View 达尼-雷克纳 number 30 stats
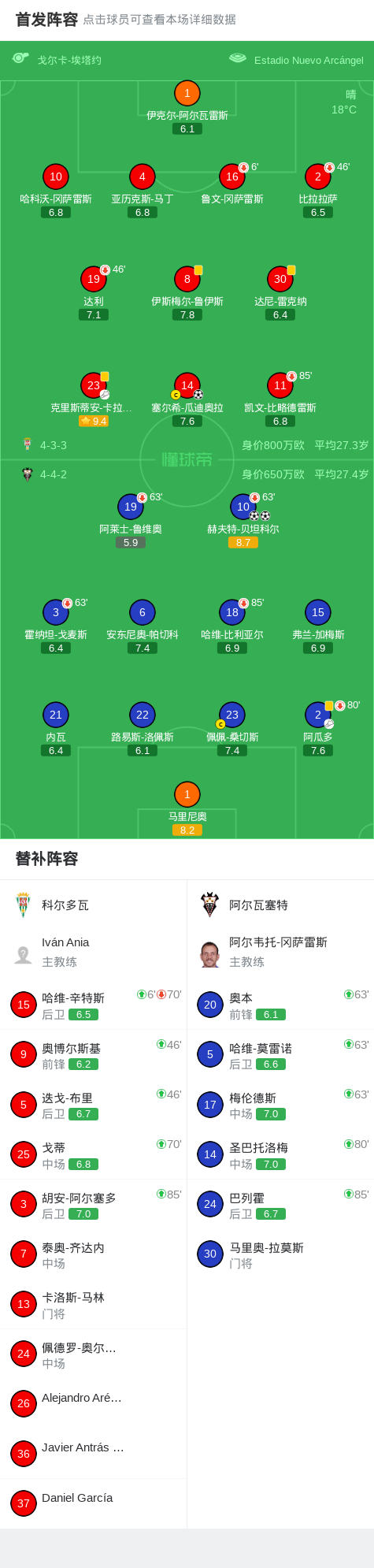The height and width of the screenshot is (1568, 374). click(x=280, y=293)
